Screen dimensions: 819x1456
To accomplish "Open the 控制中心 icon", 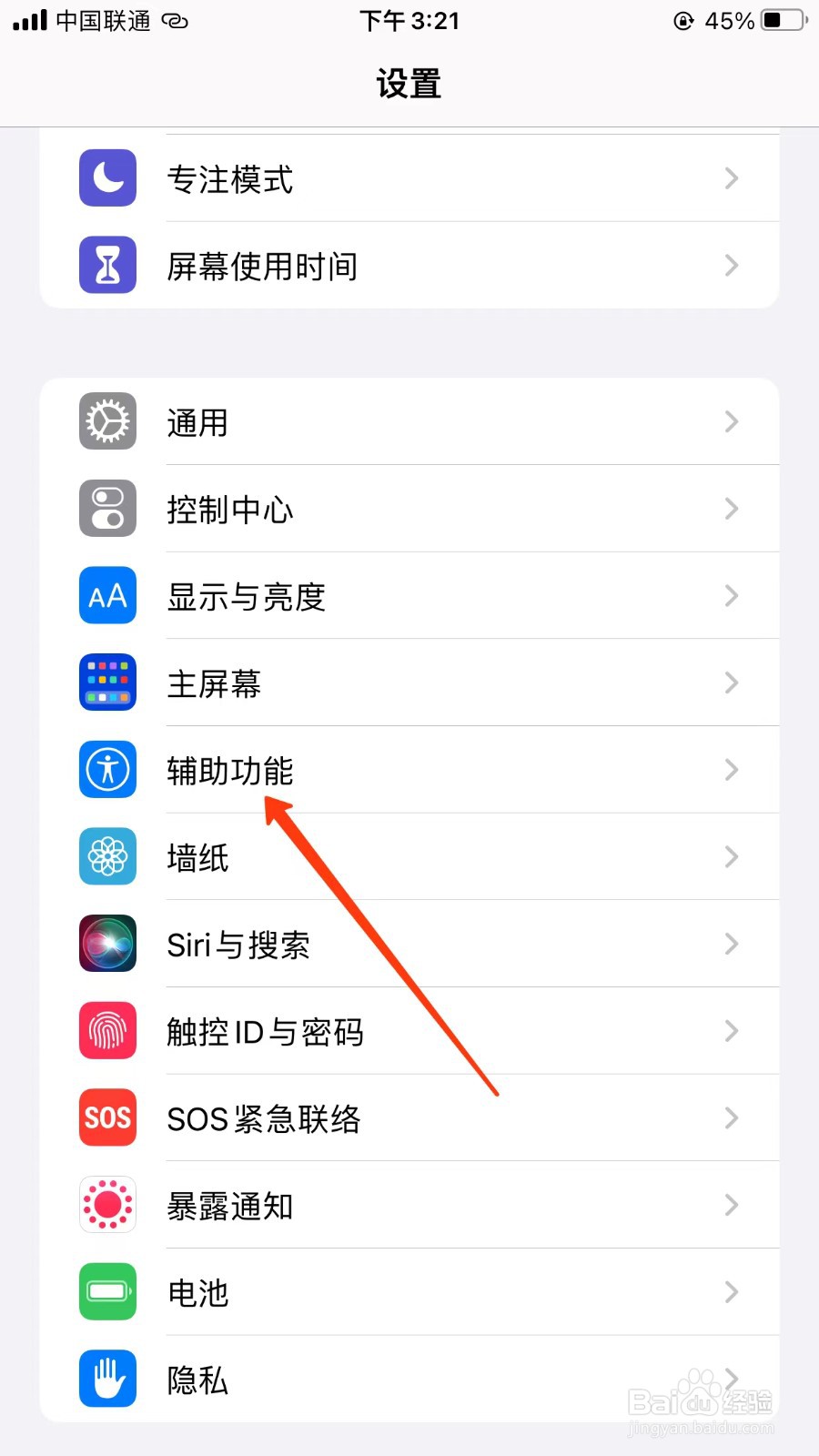I will (x=107, y=509).
